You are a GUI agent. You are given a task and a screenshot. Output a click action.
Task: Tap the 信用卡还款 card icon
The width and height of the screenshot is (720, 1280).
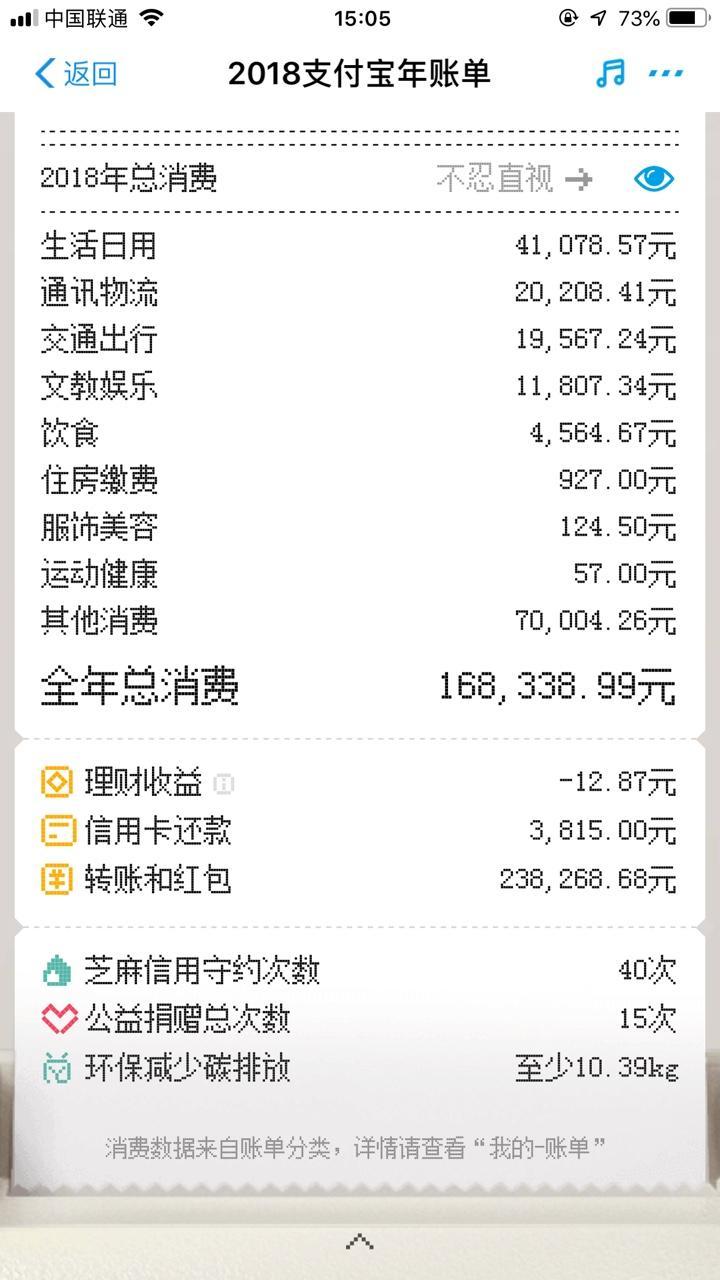click(57, 831)
